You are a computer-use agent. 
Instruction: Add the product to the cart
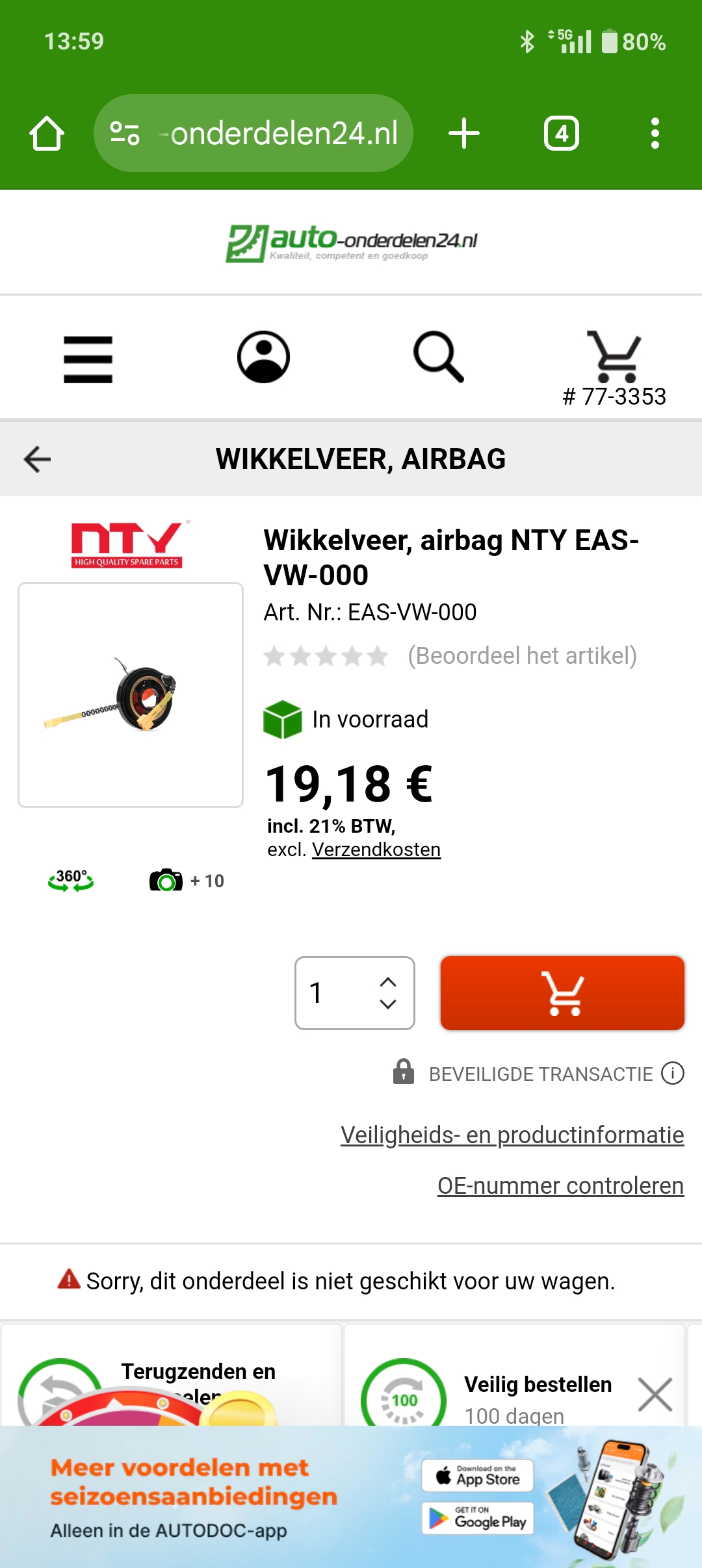[x=562, y=993]
